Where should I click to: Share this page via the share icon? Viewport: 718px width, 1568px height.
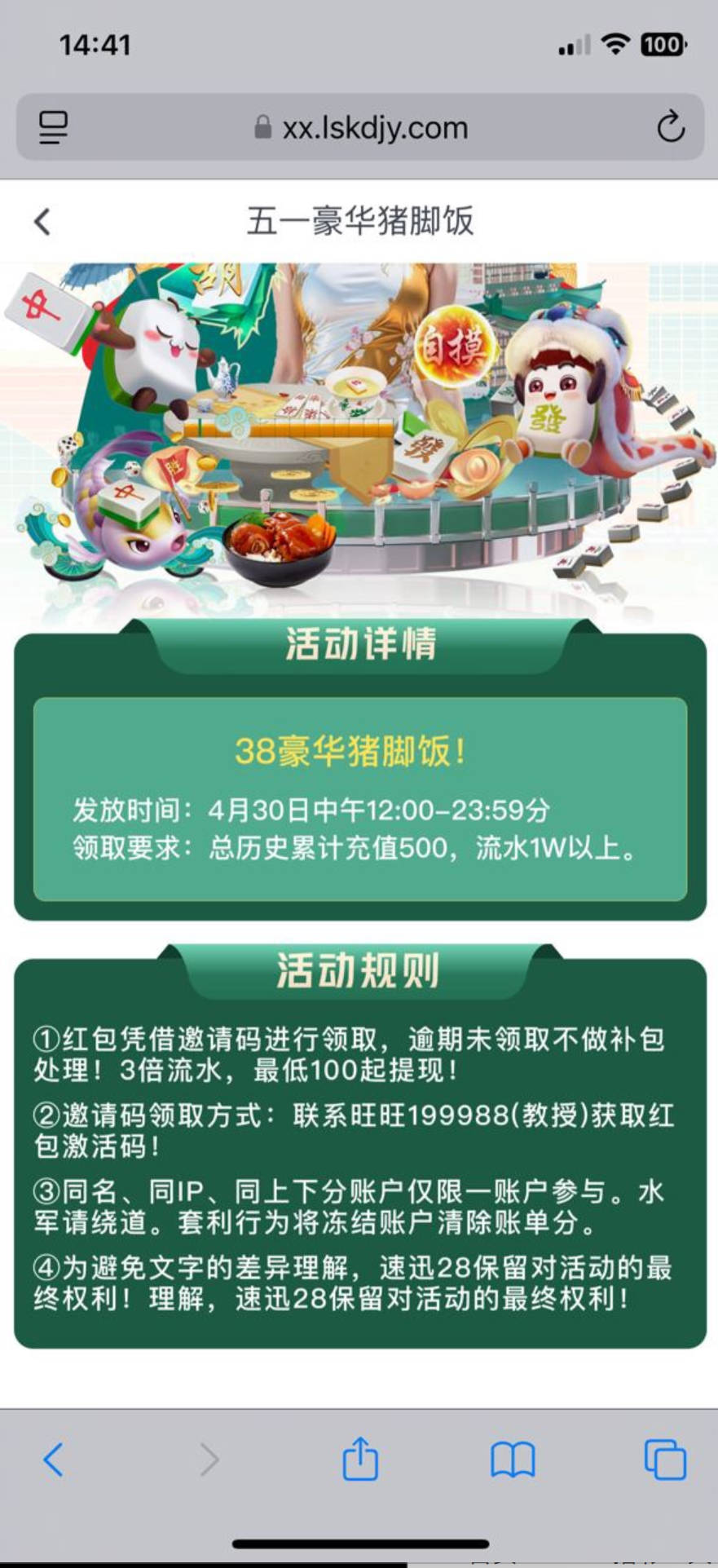359,1459
